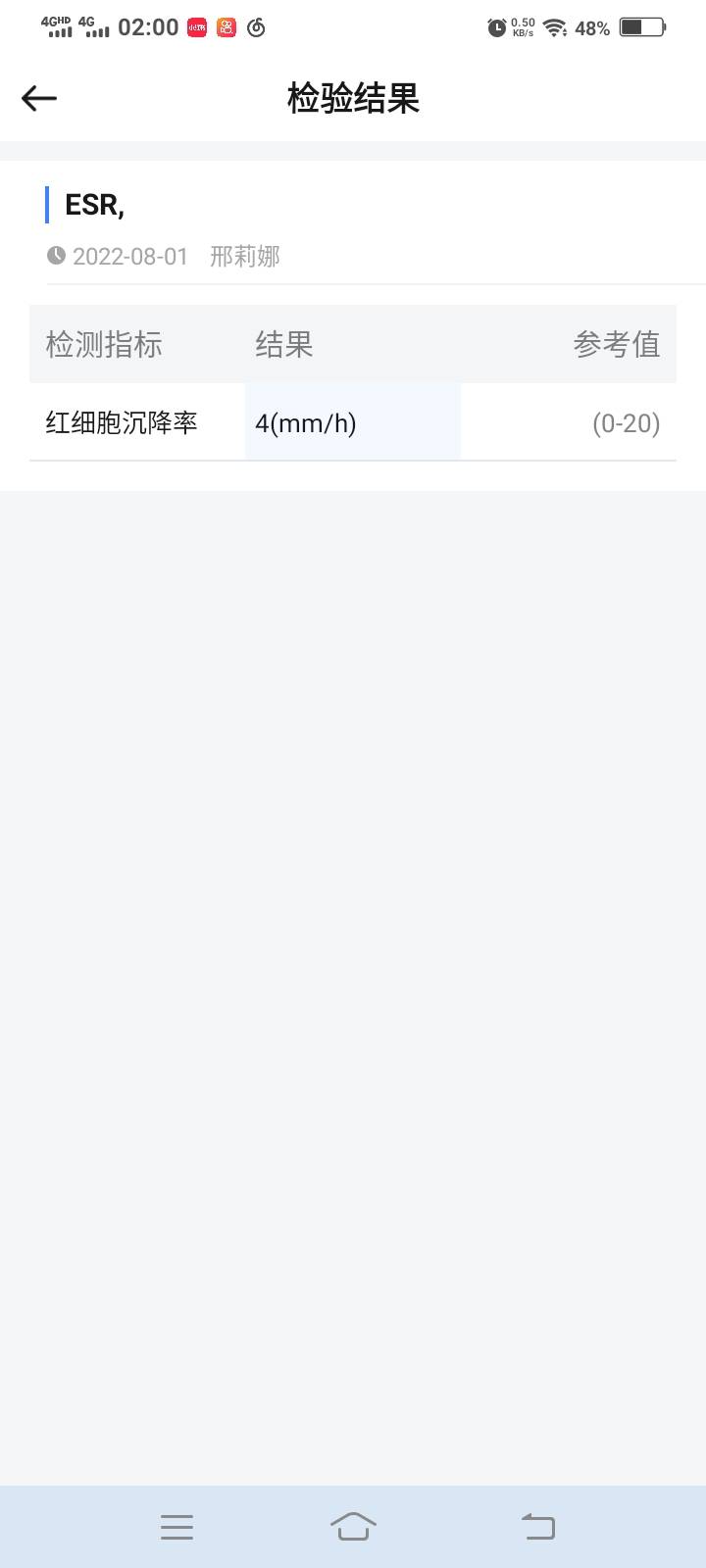The height and width of the screenshot is (1568, 706).
Task: Tap the alarm clock status bar icon
Action: click(x=493, y=27)
